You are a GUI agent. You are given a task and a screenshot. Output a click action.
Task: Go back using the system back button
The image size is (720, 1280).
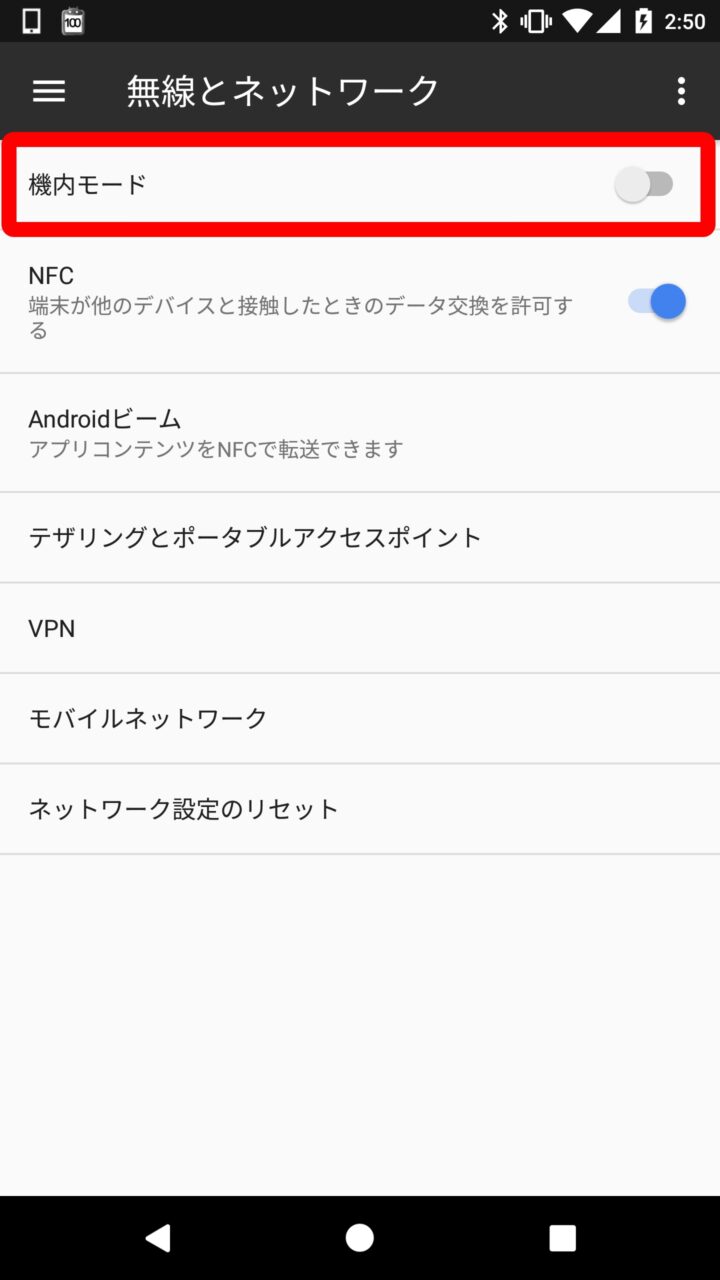[157, 1238]
